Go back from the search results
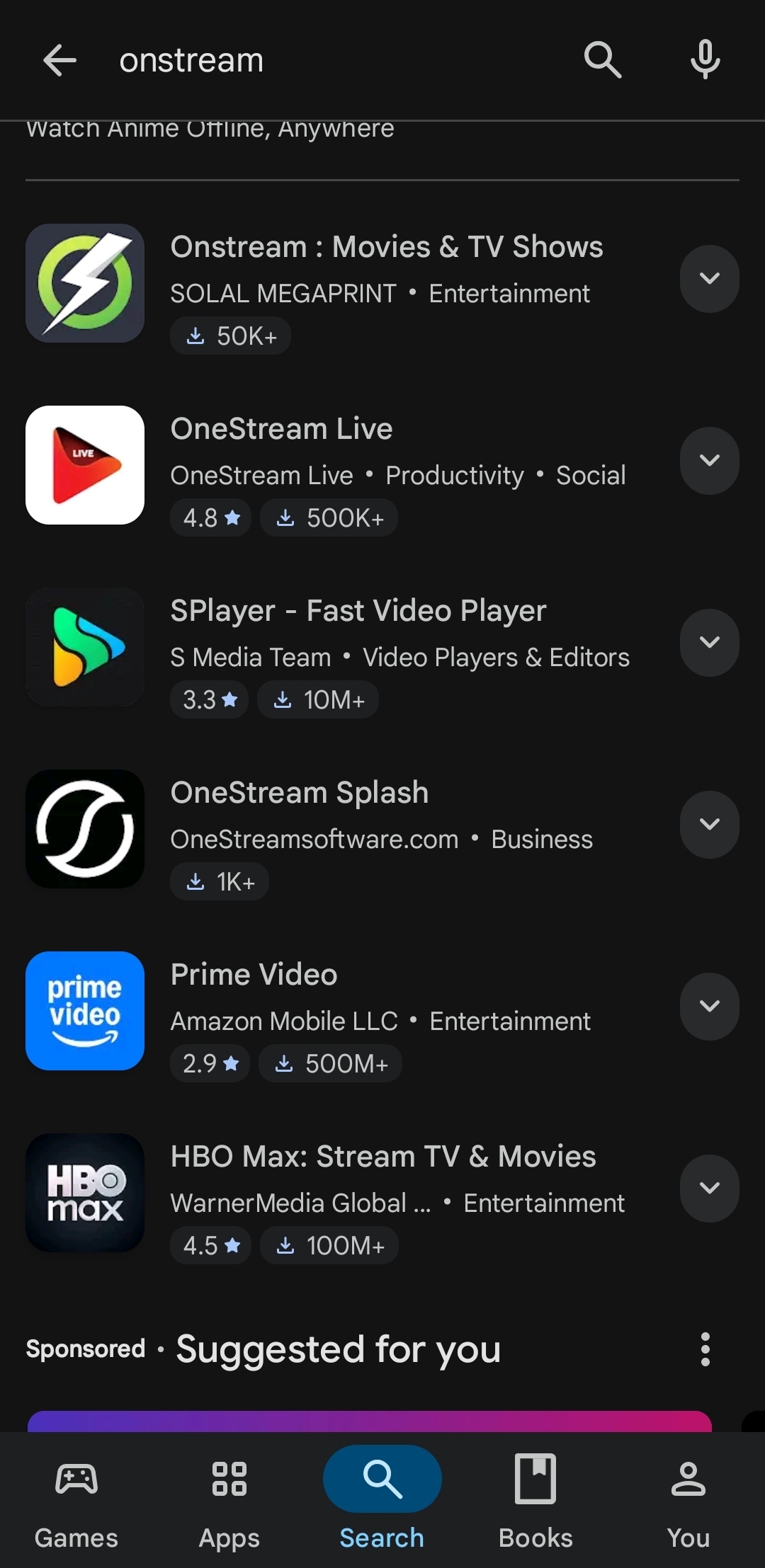Screen dimensions: 765x1568 59,60
